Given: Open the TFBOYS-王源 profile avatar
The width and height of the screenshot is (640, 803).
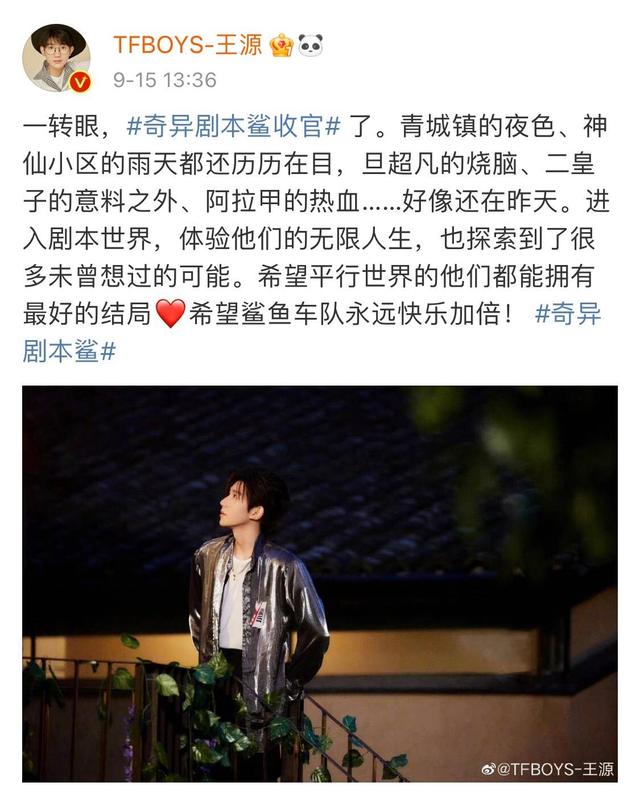Looking at the screenshot, I should (56, 57).
